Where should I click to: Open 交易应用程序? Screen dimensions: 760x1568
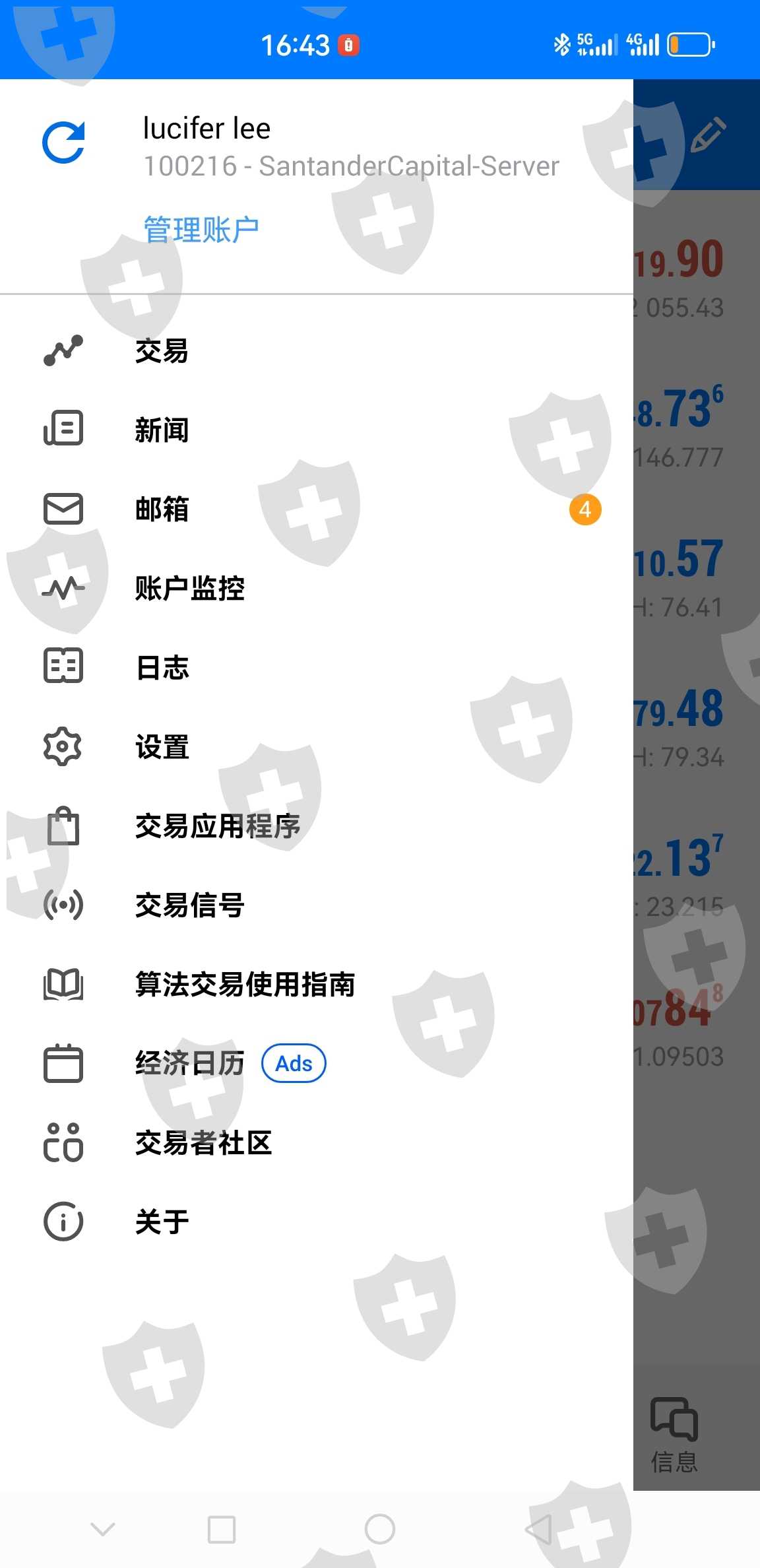[x=317, y=826]
